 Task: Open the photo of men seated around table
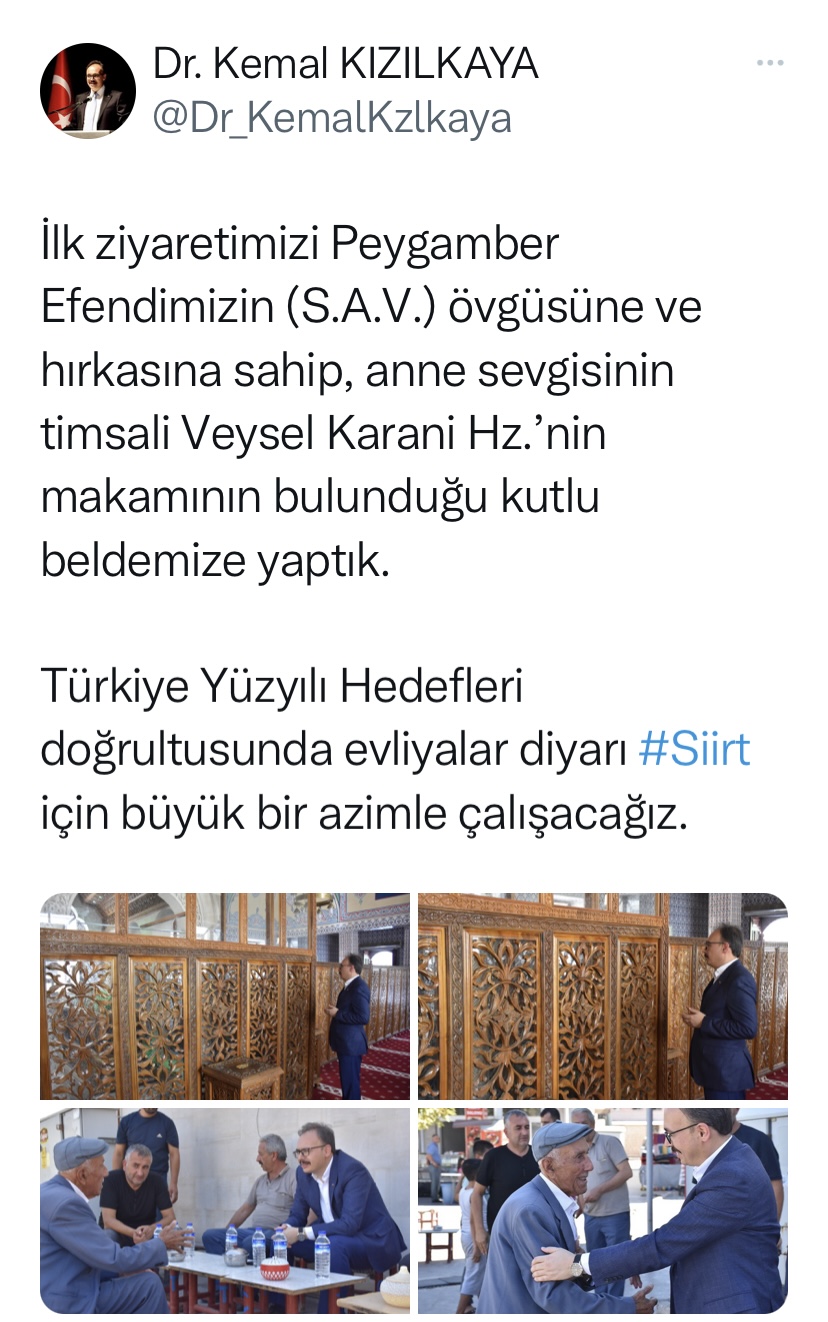(x=225, y=1210)
